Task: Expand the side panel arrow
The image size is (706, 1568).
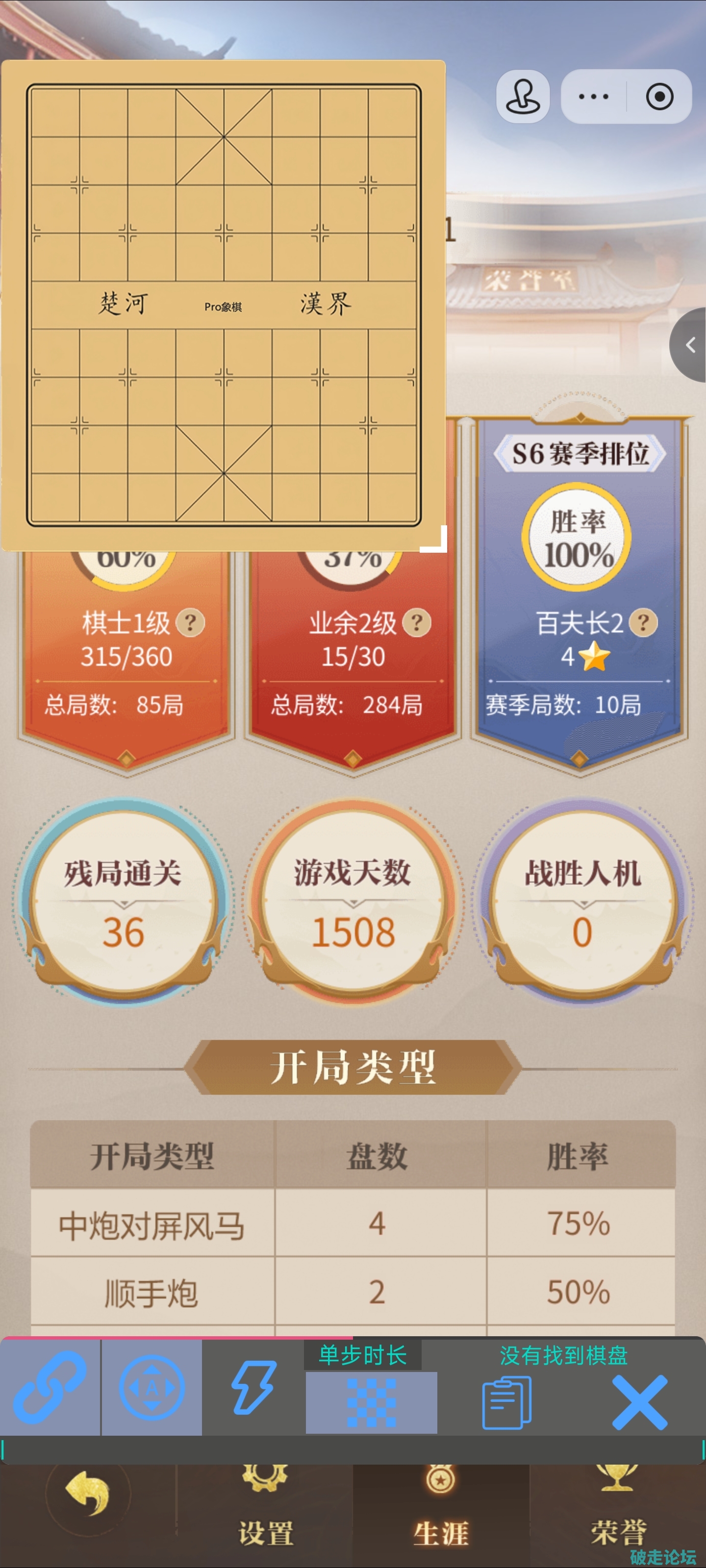Action: (x=691, y=345)
